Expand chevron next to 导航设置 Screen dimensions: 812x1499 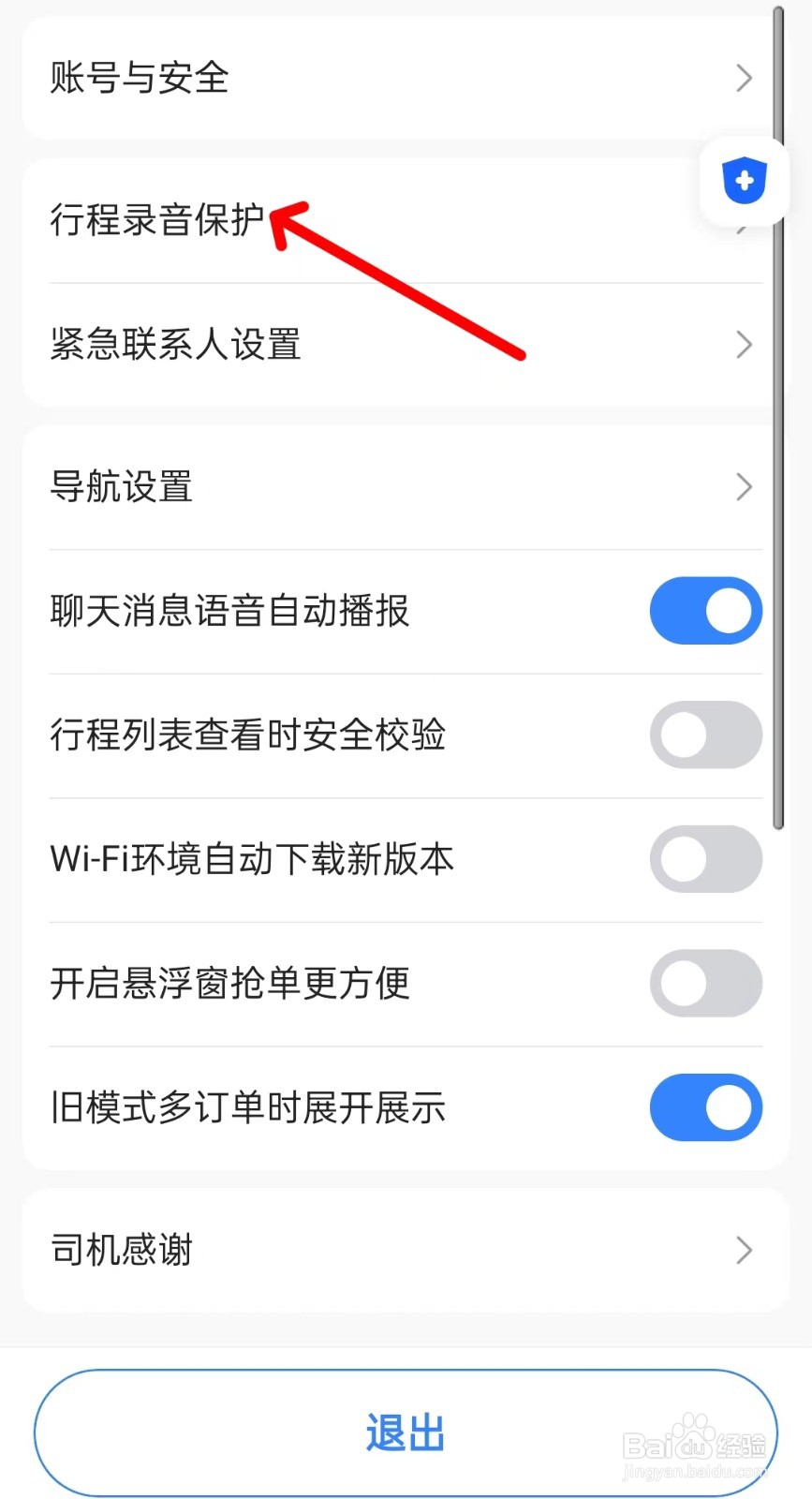pyautogui.click(x=743, y=486)
